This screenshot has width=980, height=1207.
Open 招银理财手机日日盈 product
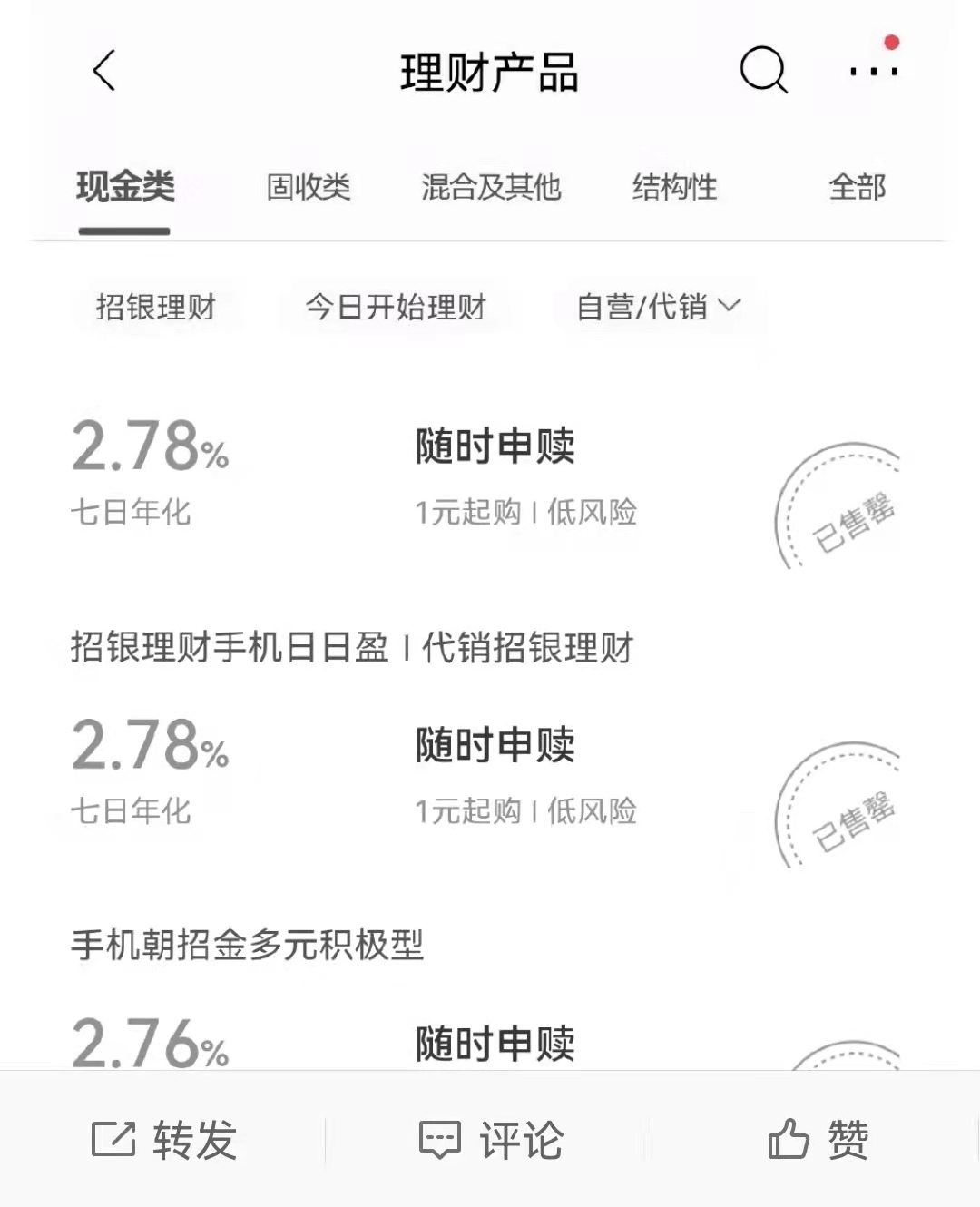(x=352, y=648)
